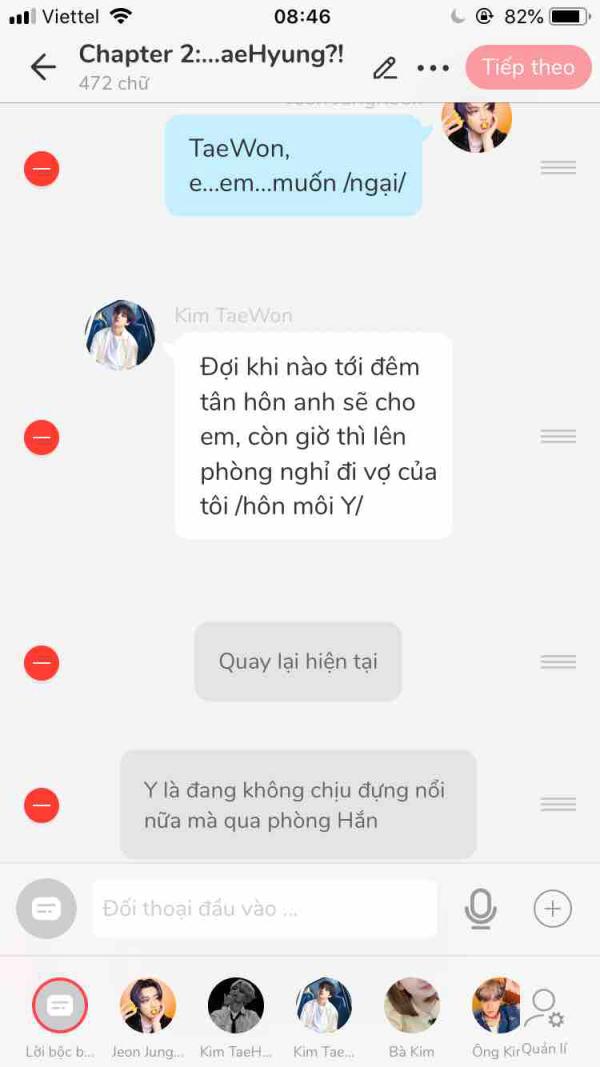The image size is (600, 1067).
Task: Choose the Bà Kim character
Action: point(412,1006)
